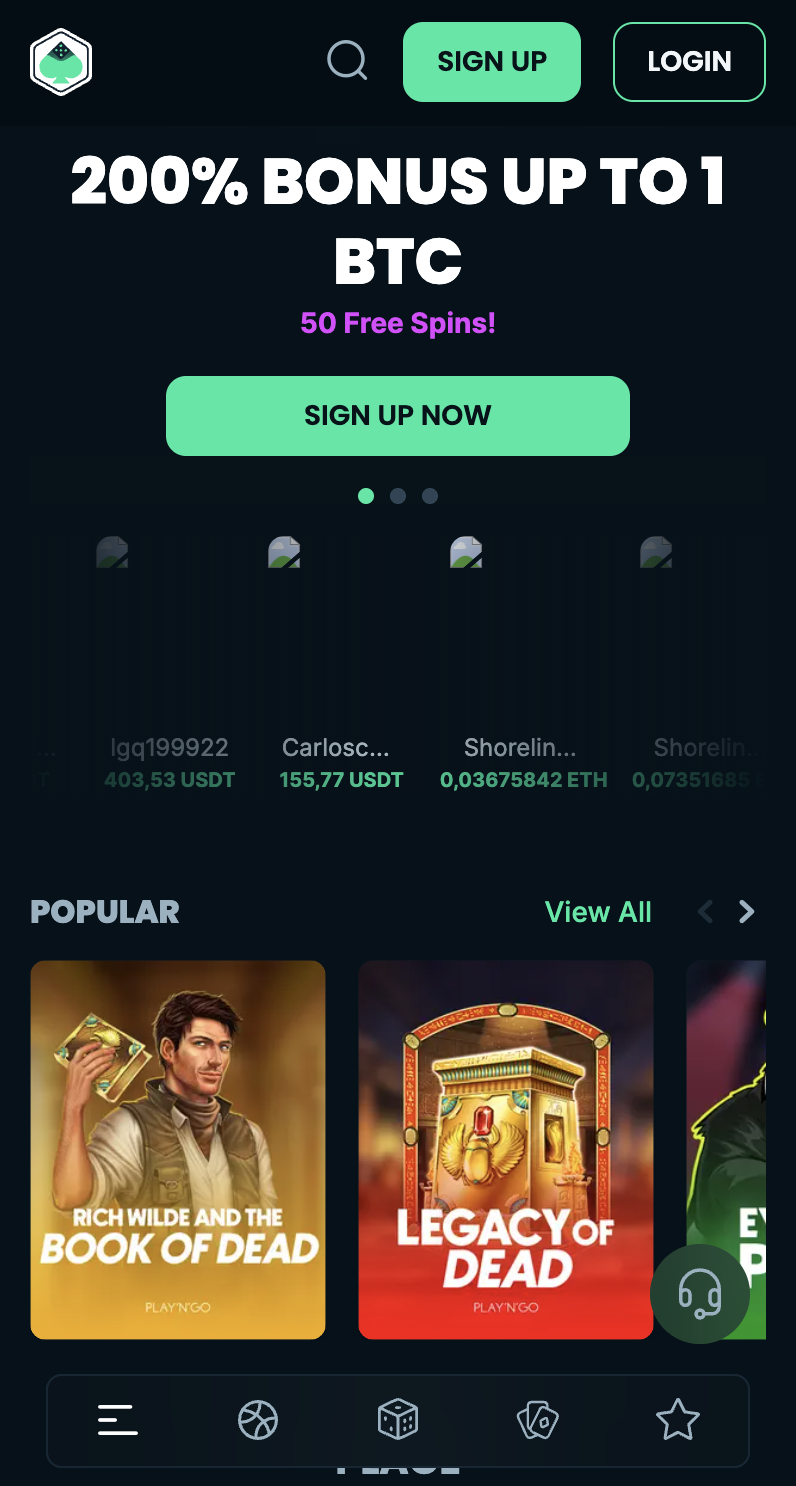Open the favorites star tab
Screen dimensions: 796x1486
677,1420
